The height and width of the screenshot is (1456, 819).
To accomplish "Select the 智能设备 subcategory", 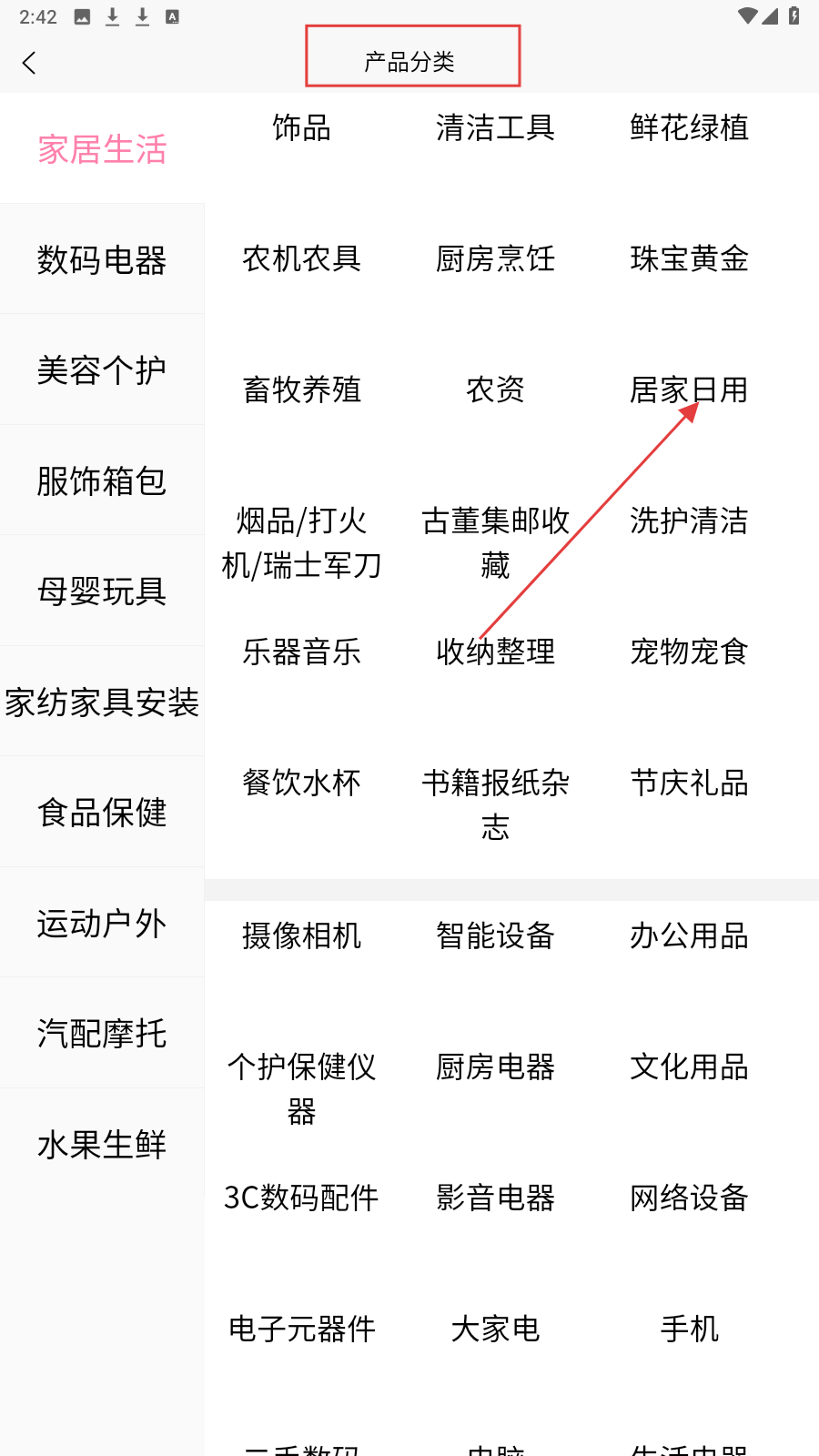I will coord(495,936).
